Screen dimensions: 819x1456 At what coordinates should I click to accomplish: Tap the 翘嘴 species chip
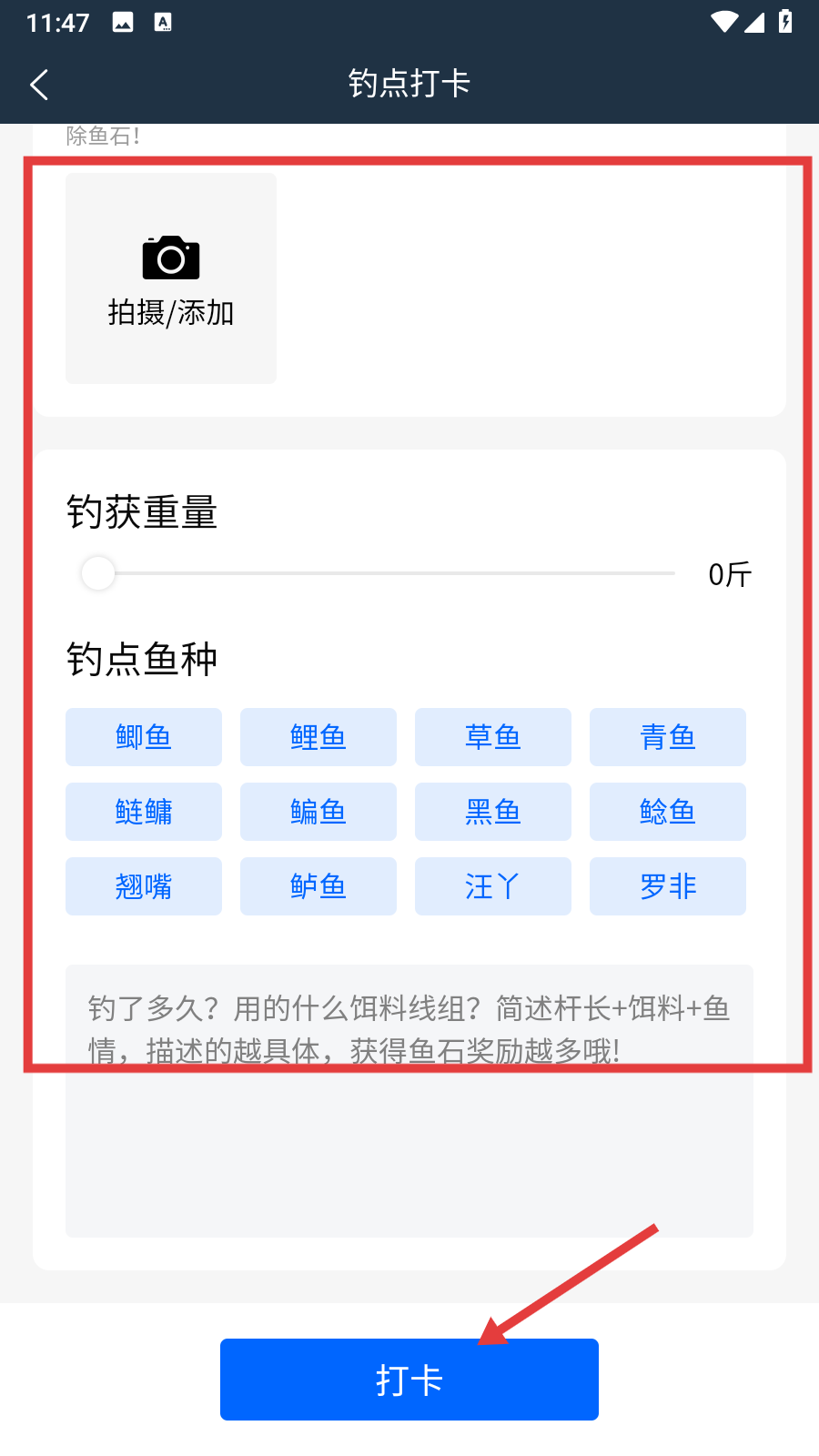(144, 886)
